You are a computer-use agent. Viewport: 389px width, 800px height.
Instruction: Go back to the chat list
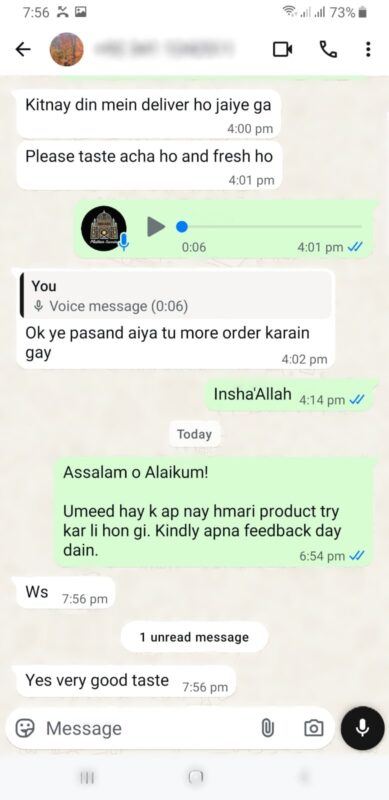[23, 49]
